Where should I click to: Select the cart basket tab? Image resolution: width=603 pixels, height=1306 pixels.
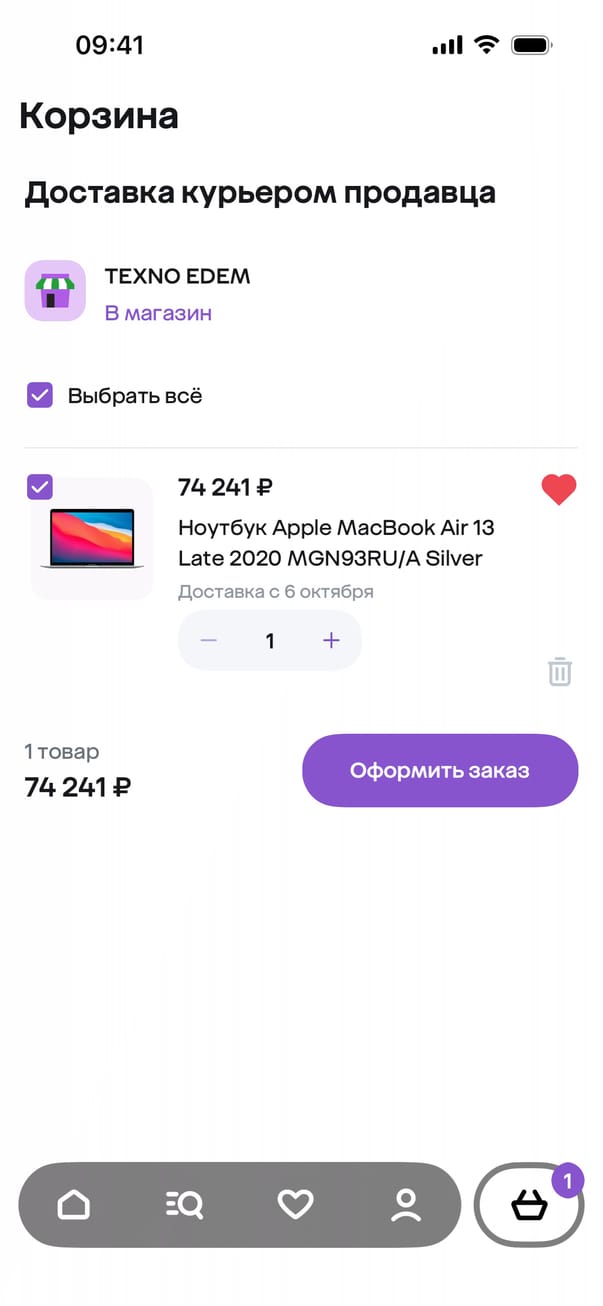pos(529,1206)
